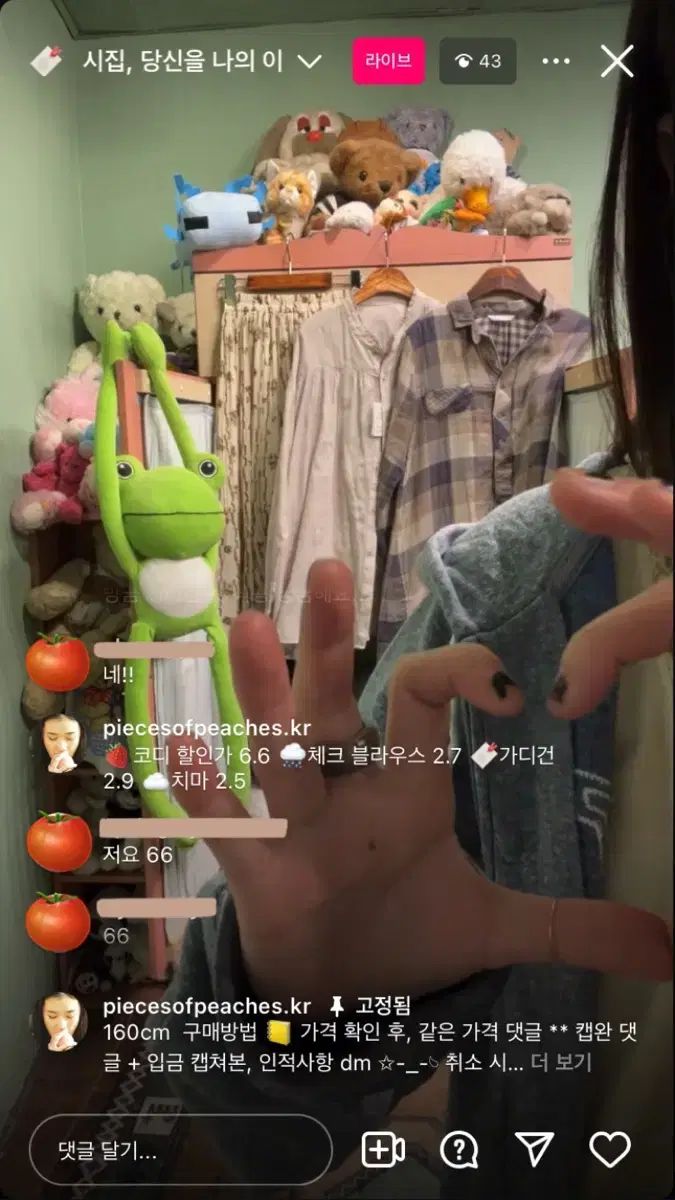Open tomato avatar commenter of 저요 66
Viewport: 675px width, 1200px height.
[58, 842]
